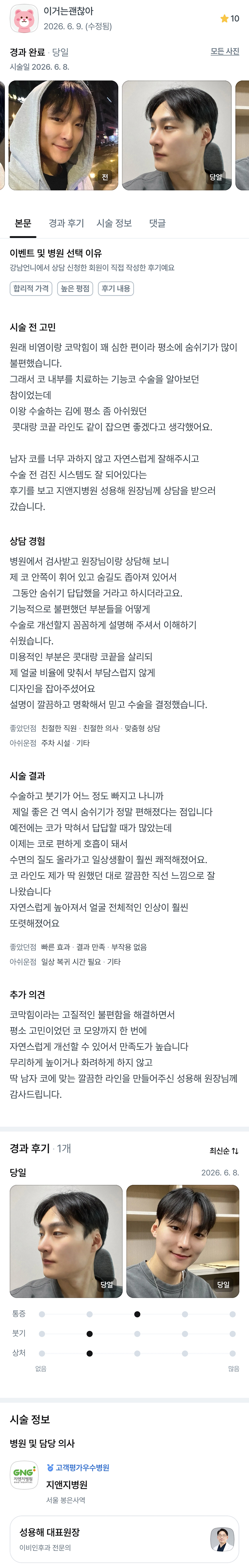Image resolution: width=249 pixels, height=1568 pixels.
Task: Open doctor card 성용해 대표원장
Action: [x=124, y=1539]
